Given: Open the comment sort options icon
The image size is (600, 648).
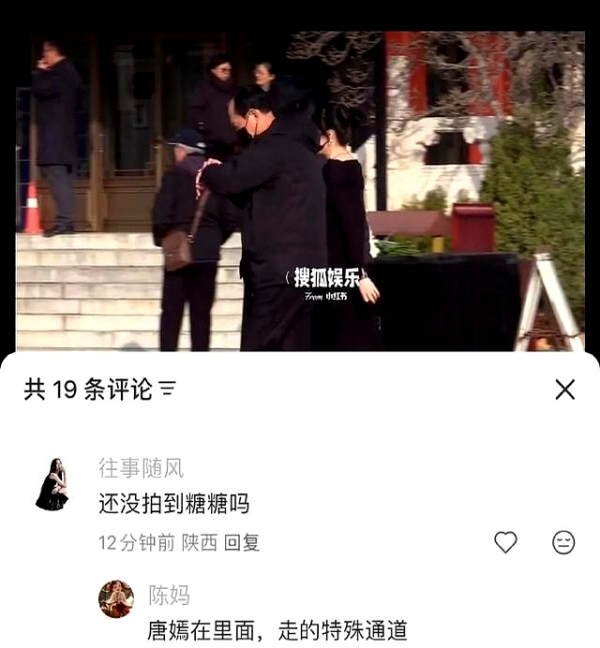Looking at the screenshot, I should pos(168,390).
